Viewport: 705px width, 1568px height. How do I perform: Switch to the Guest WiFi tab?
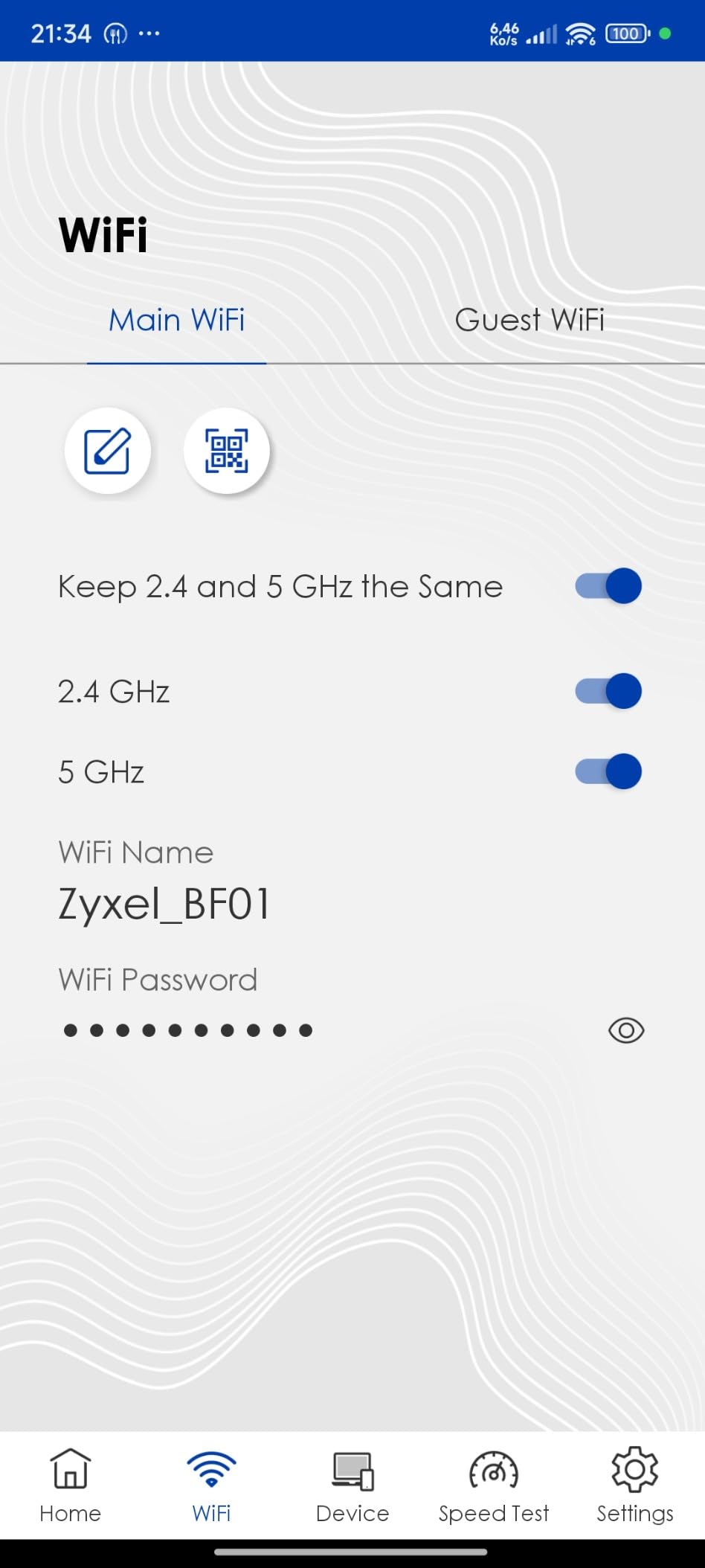click(530, 320)
